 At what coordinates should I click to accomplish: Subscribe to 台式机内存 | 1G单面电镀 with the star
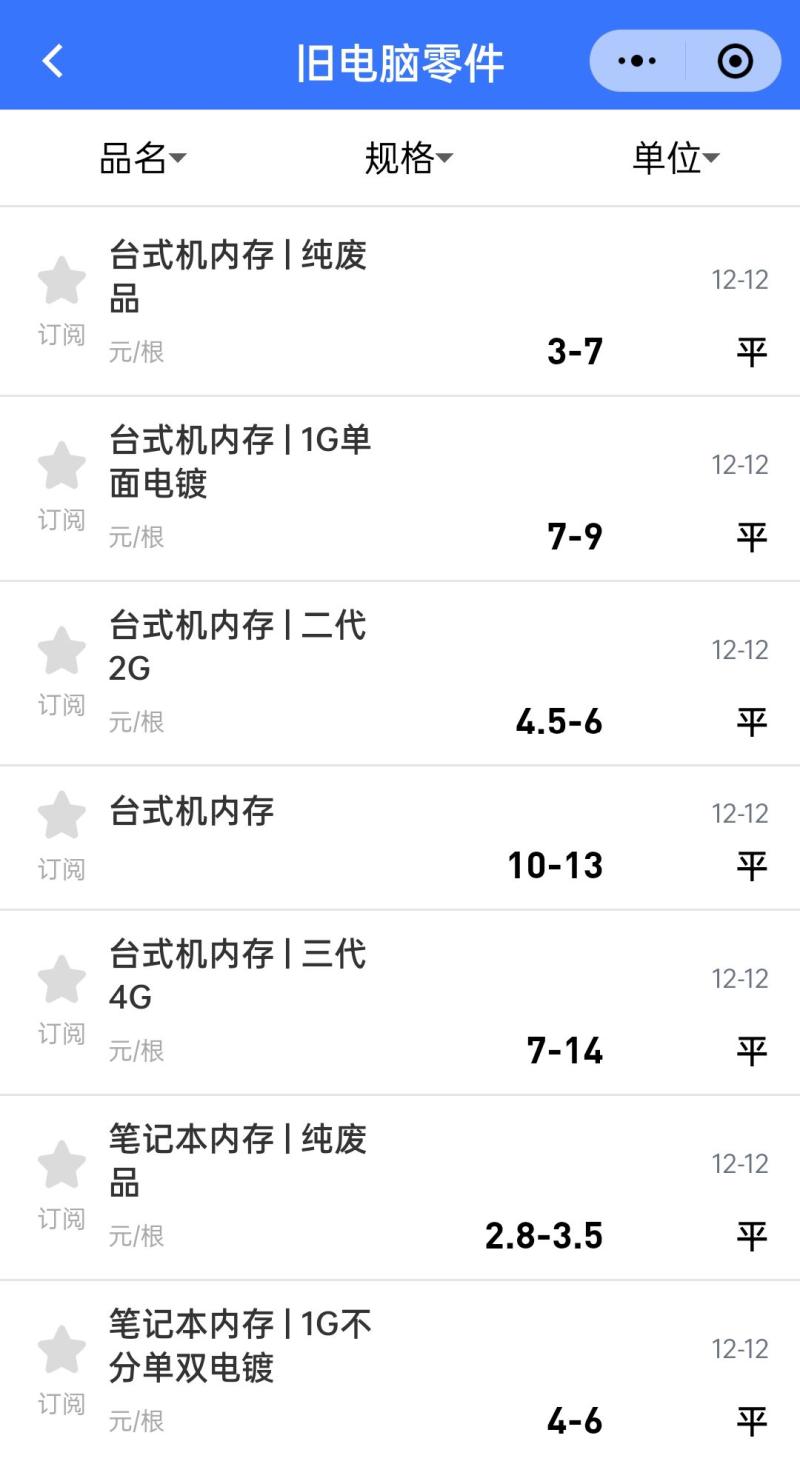coord(62,466)
